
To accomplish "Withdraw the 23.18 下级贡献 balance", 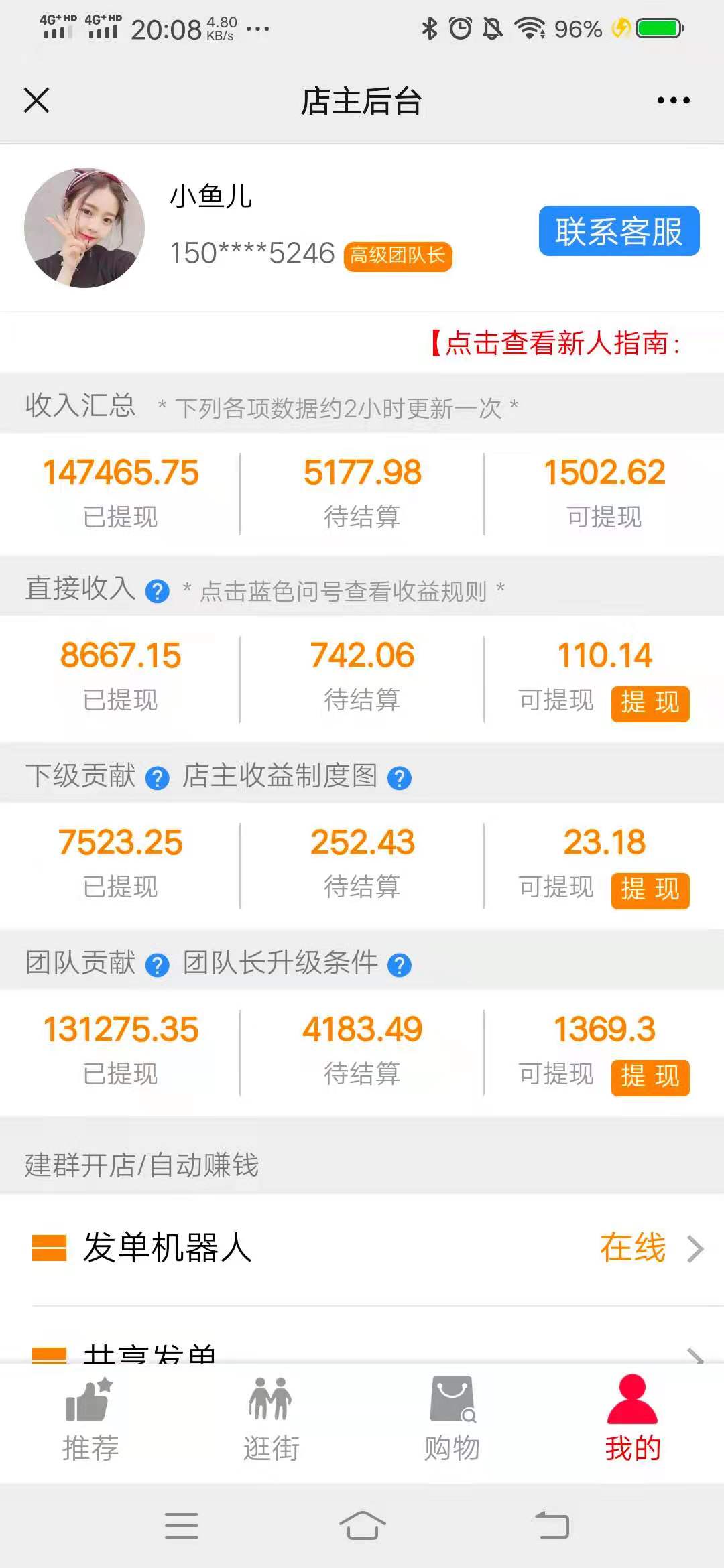I will click(650, 890).
